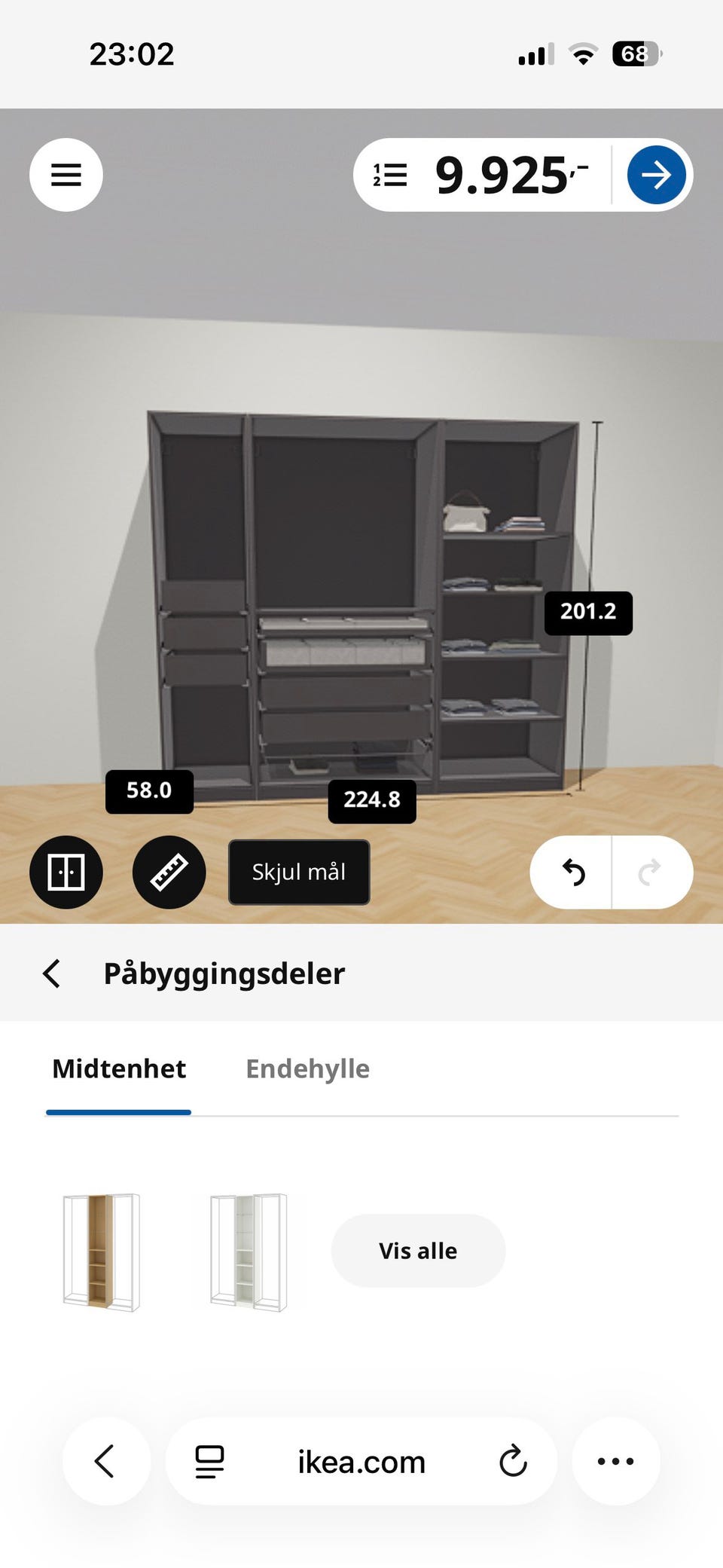The height and width of the screenshot is (1568, 723).
Task: Switch to the Endehylle tab
Action: coord(307,1068)
